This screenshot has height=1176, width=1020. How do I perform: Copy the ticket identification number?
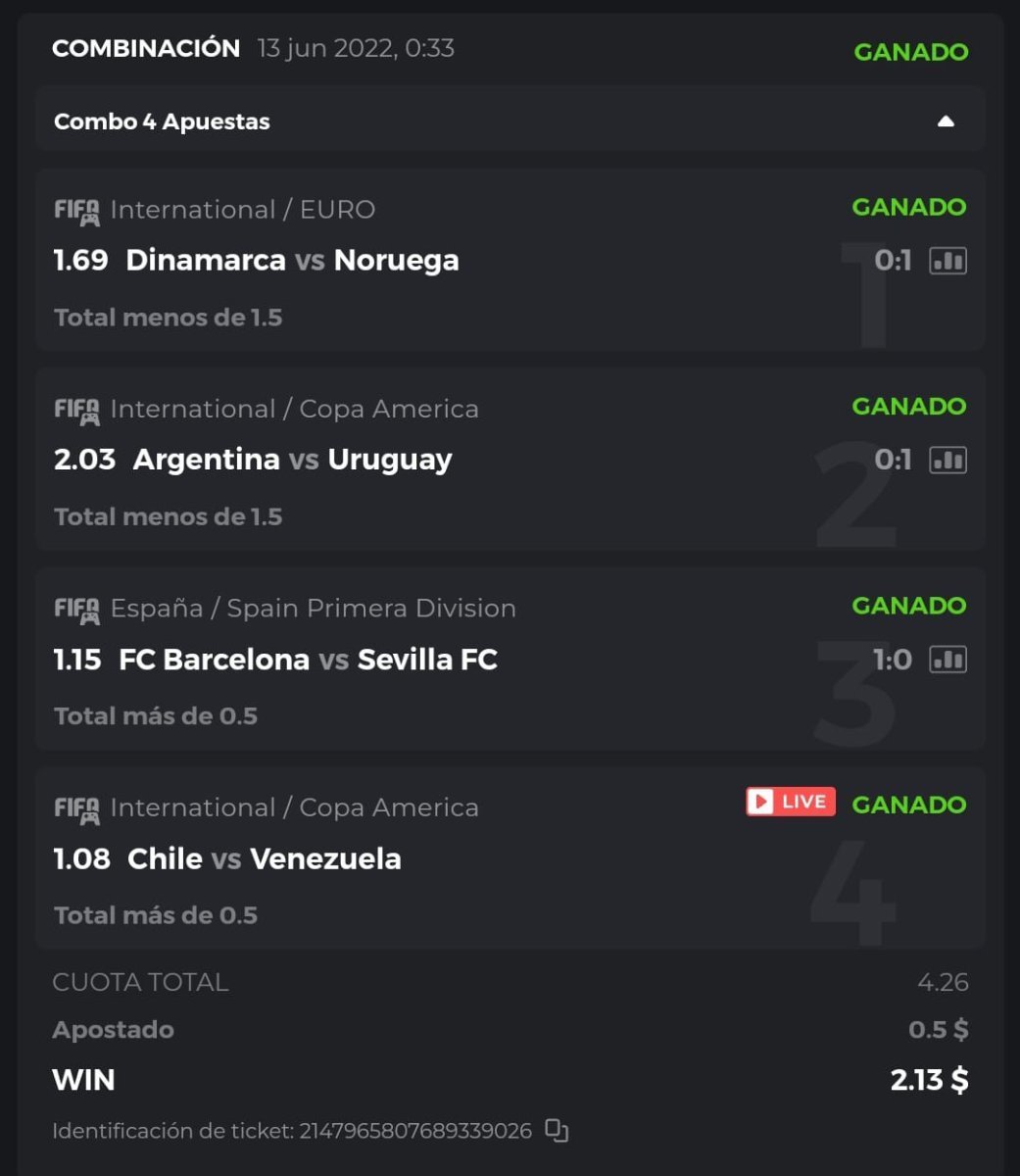point(557,1131)
